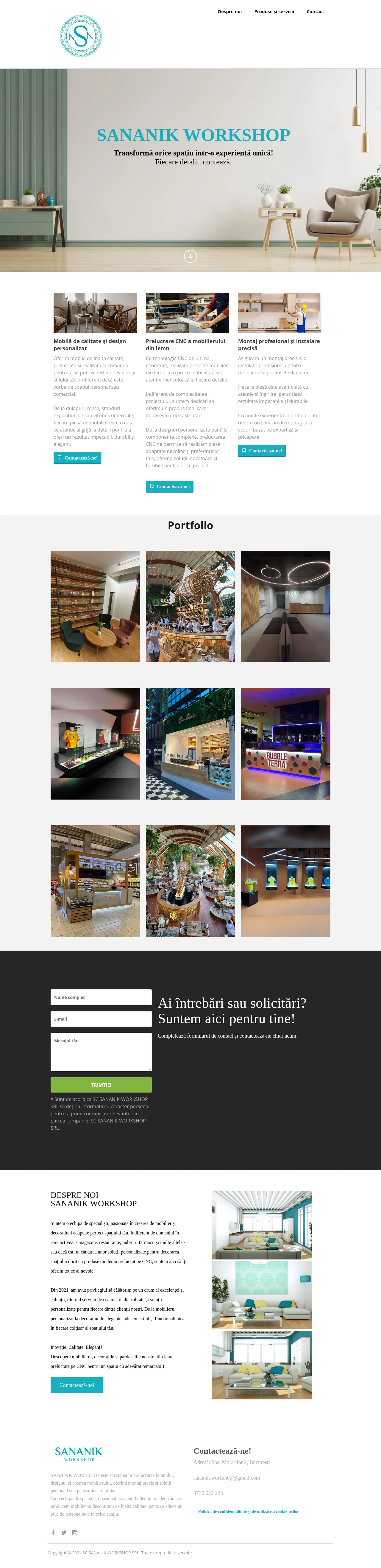Tap Contactează-ne! under Prelucrare CNC
This screenshot has width=381, height=1568.
(169, 486)
